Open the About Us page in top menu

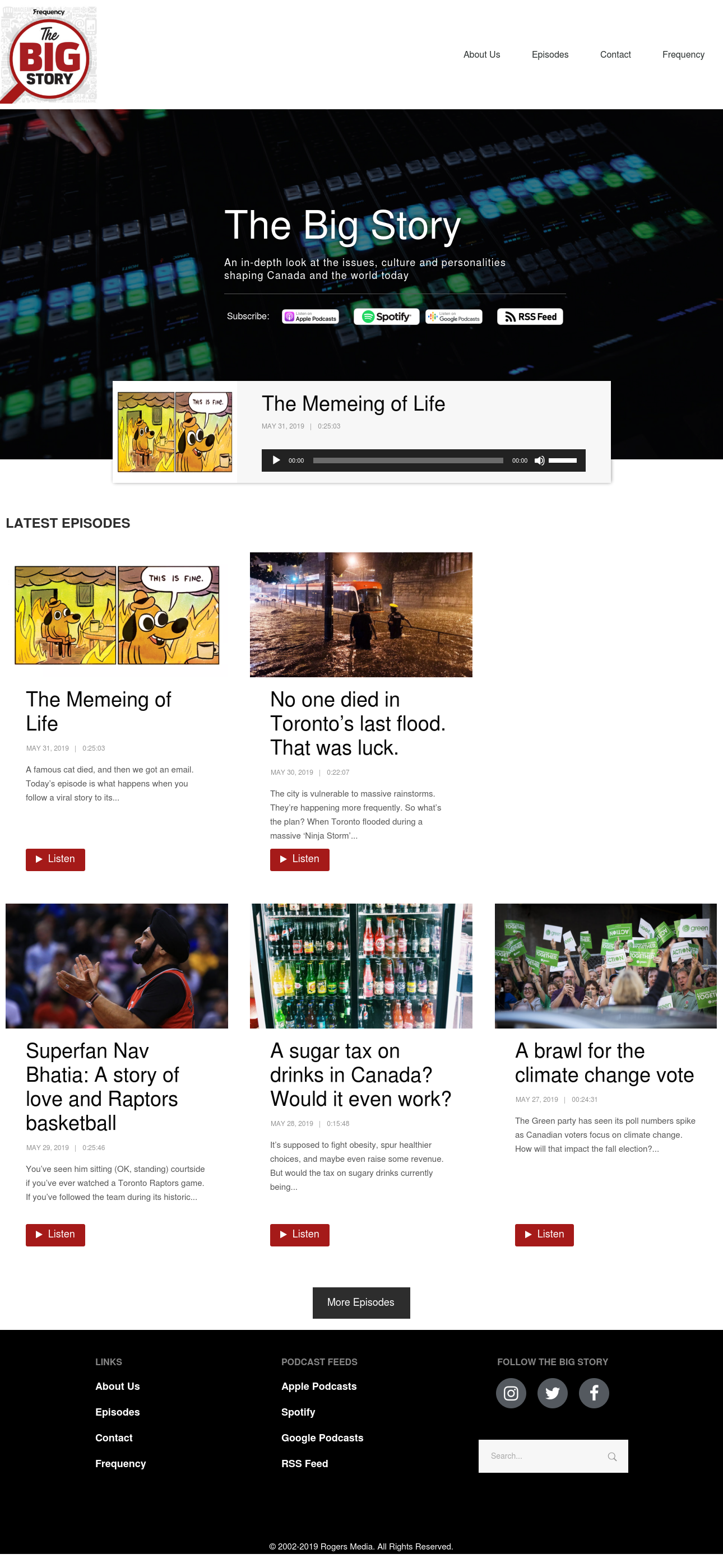click(481, 55)
